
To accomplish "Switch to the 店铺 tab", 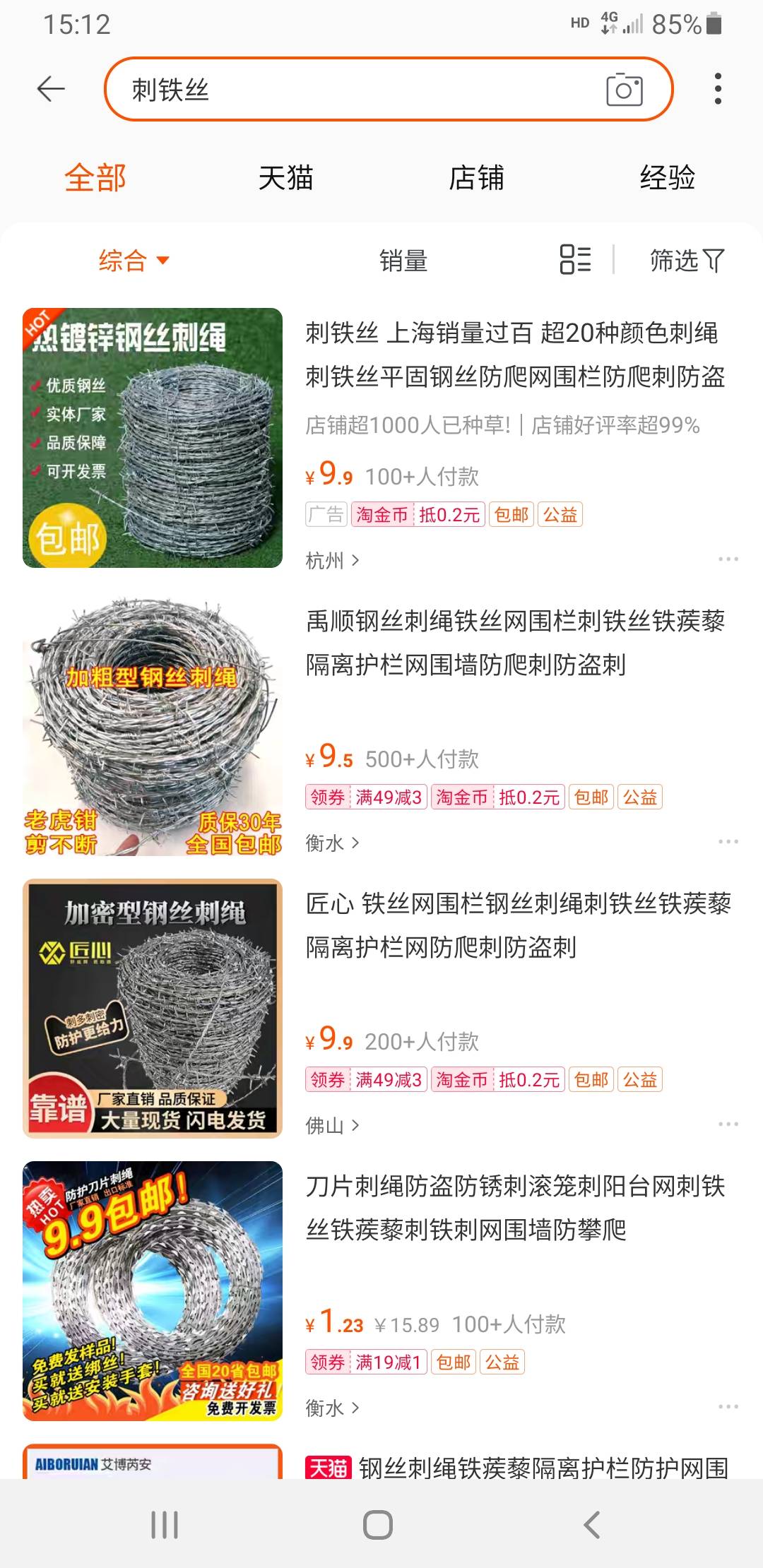I will (x=477, y=177).
